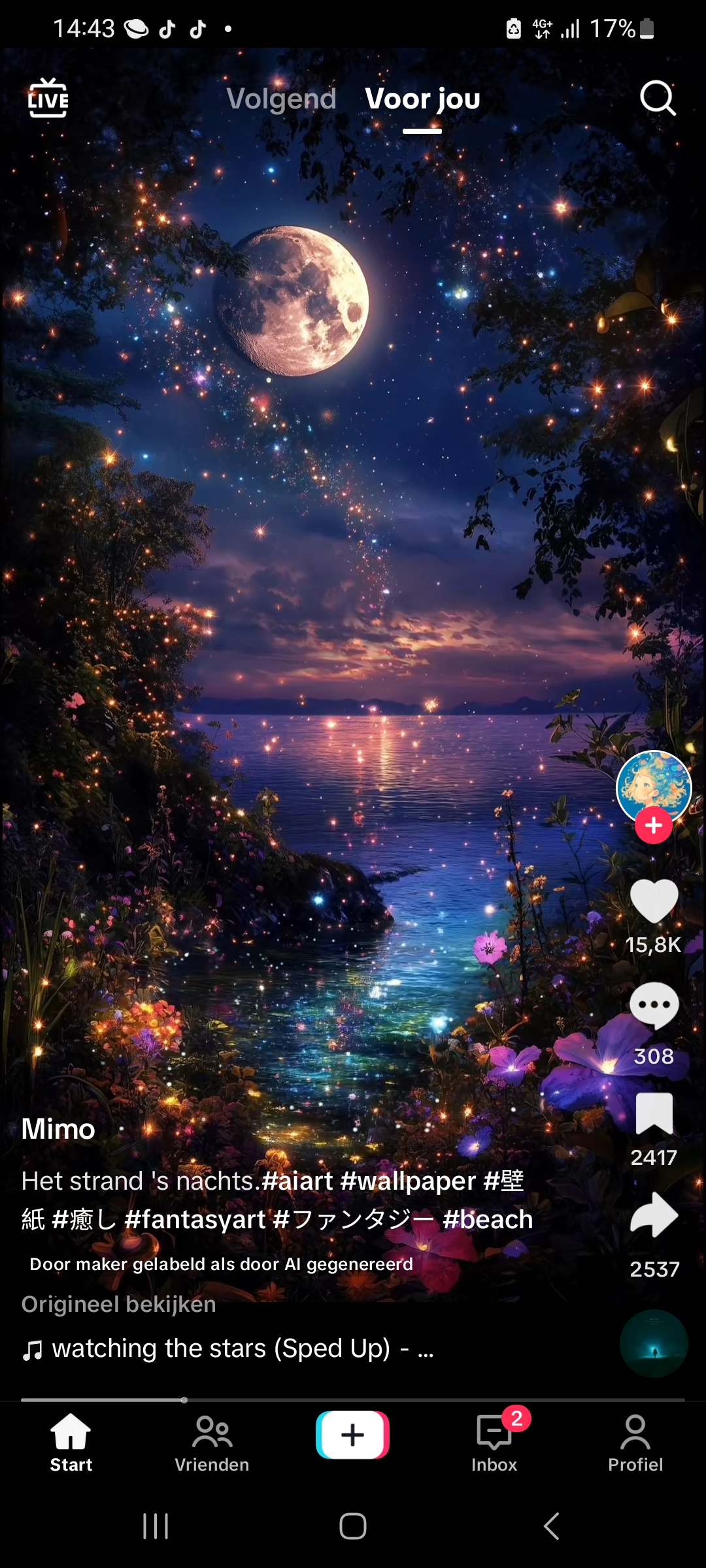Open the search magnifier
706x1568 pixels.
(x=657, y=98)
